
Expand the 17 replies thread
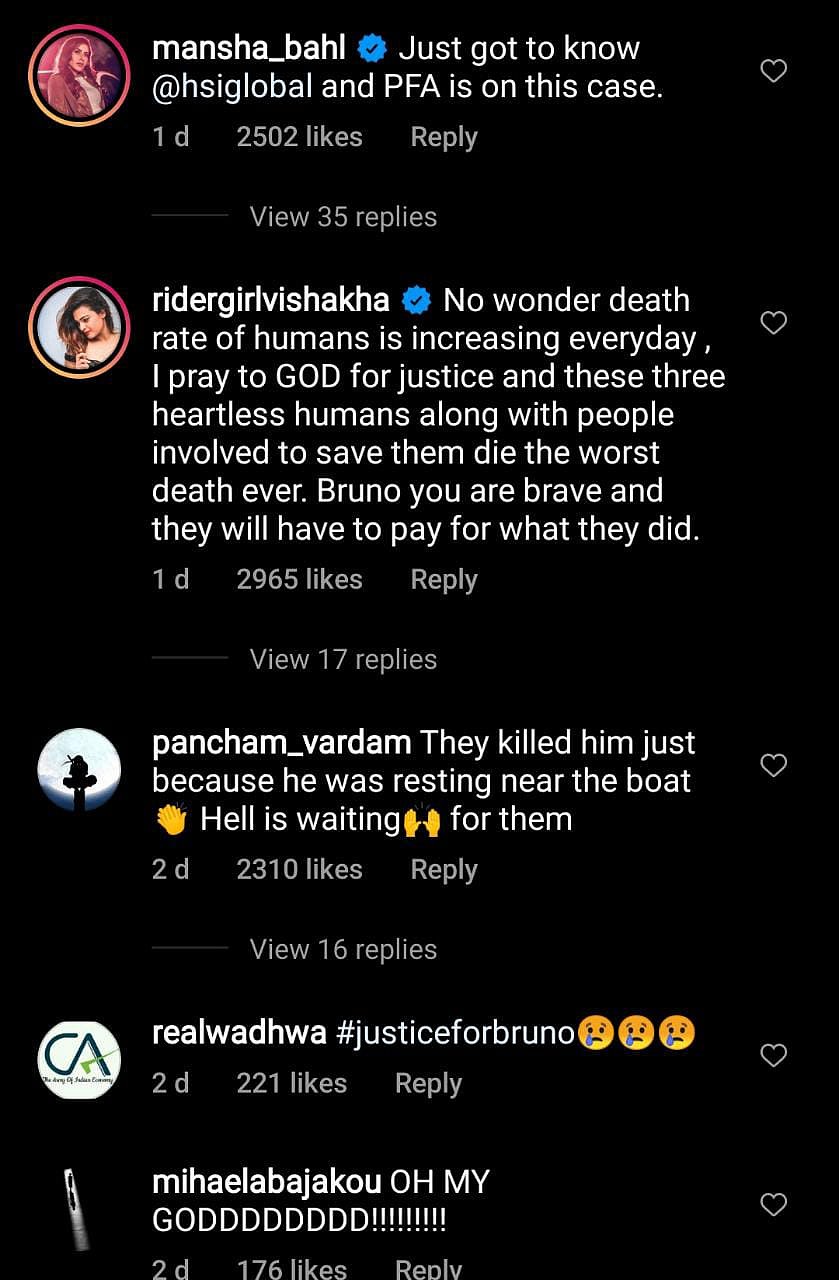coord(343,659)
